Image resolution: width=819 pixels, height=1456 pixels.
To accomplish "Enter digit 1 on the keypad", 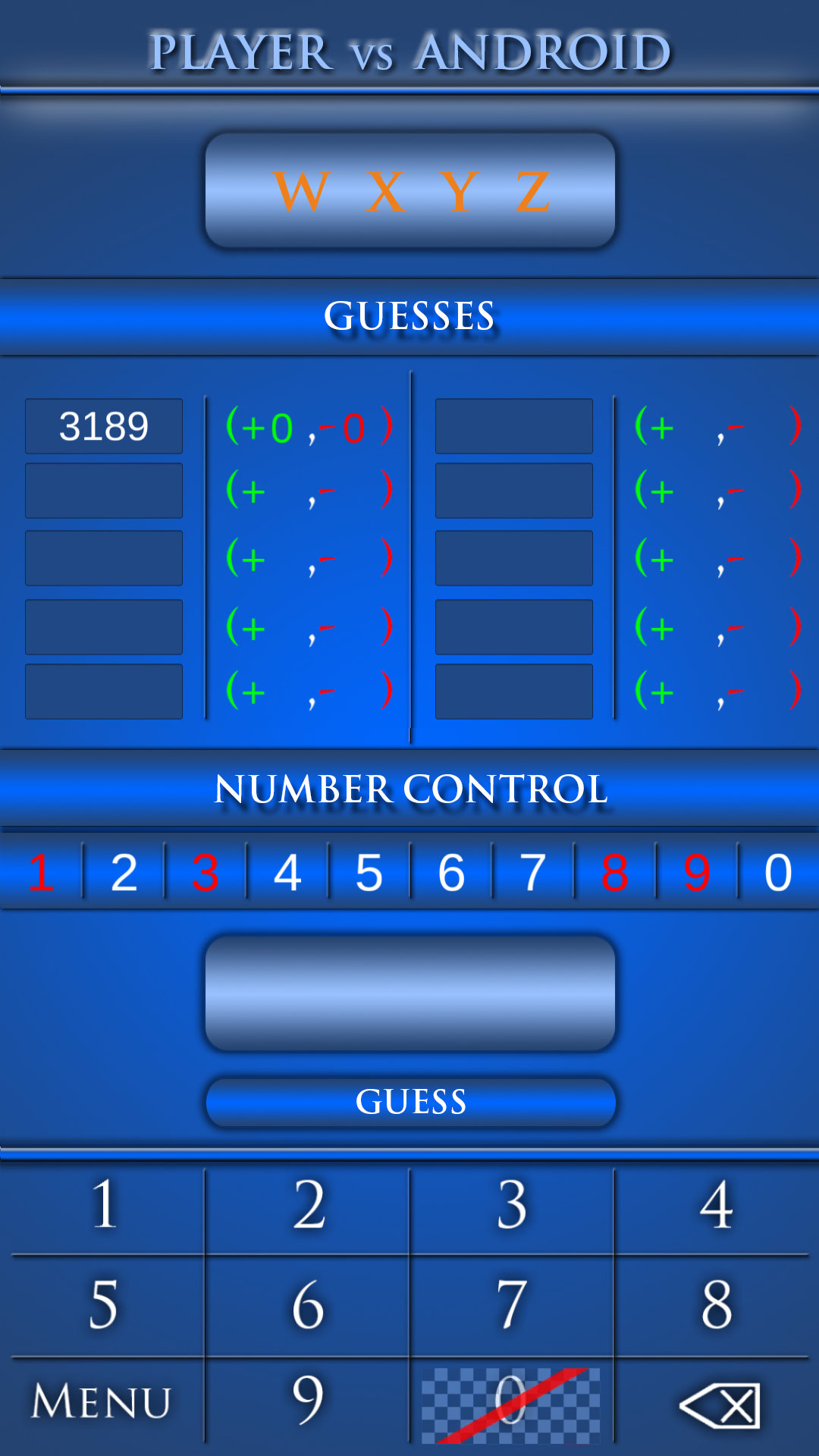I will [105, 1204].
